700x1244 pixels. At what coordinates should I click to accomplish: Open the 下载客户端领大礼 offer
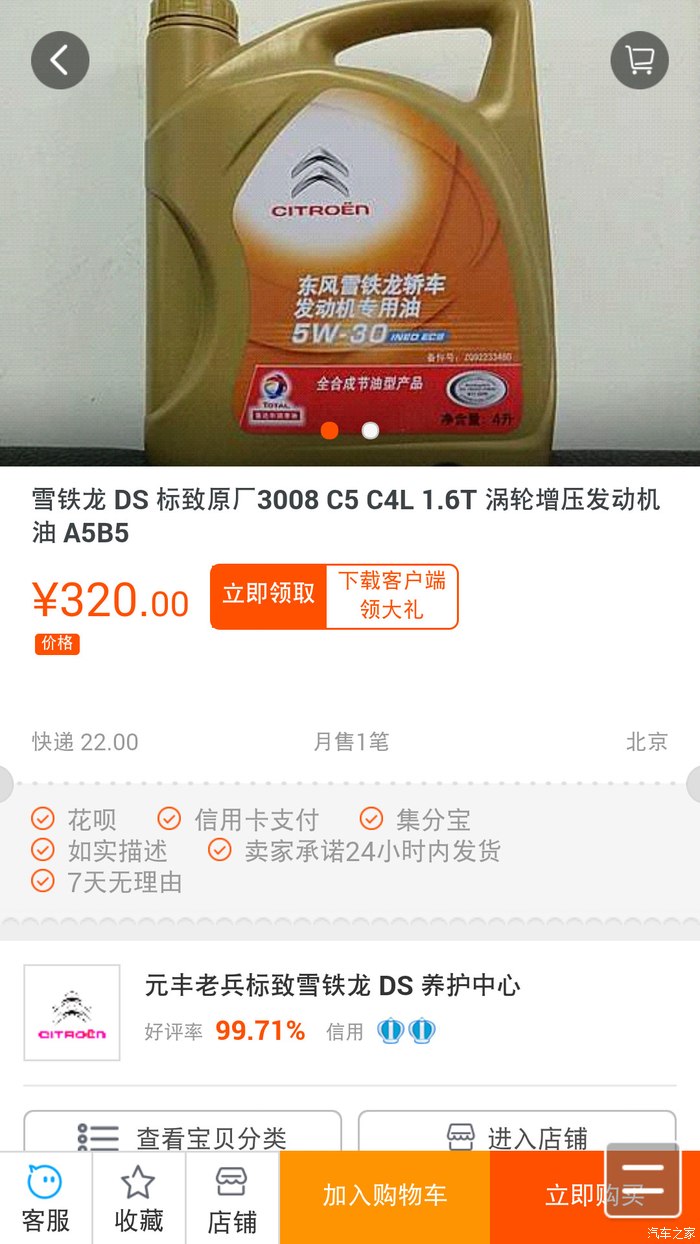391,595
